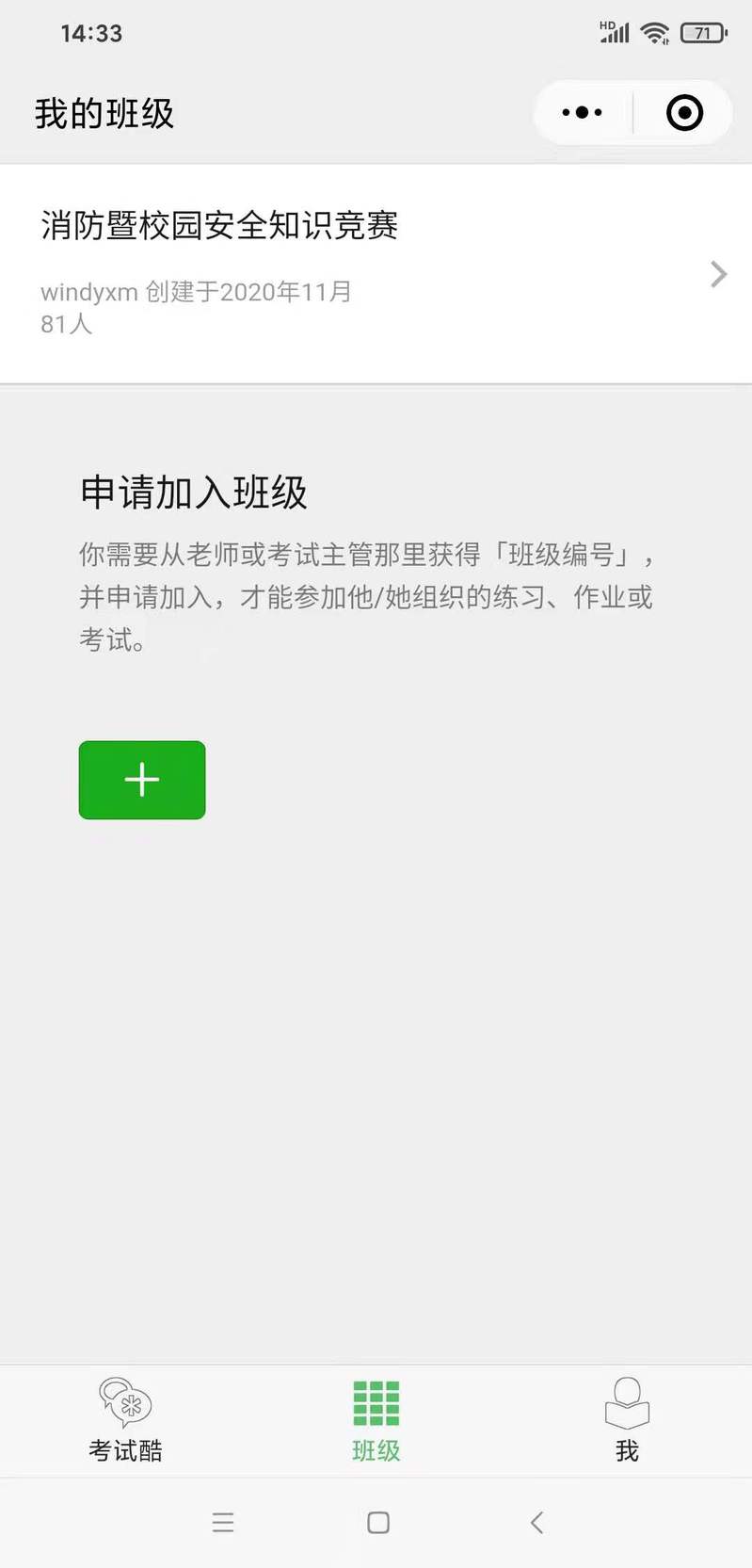
Task: Select the 班级 tab
Action: pyautogui.click(x=376, y=1420)
